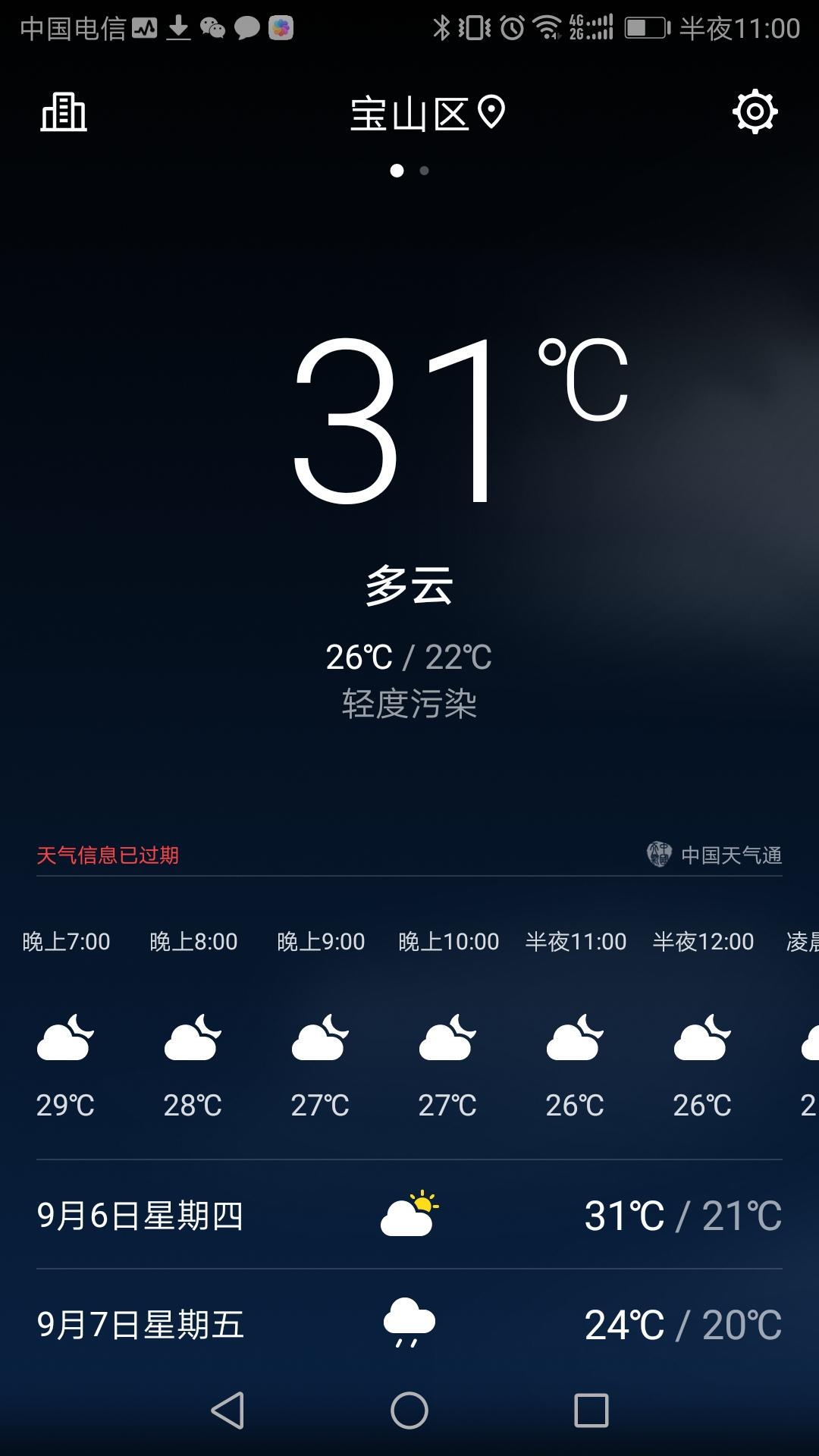This screenshot has height=1456, width=819.
Task: Open the recent apps view
Action: (x=591, y=1410)
